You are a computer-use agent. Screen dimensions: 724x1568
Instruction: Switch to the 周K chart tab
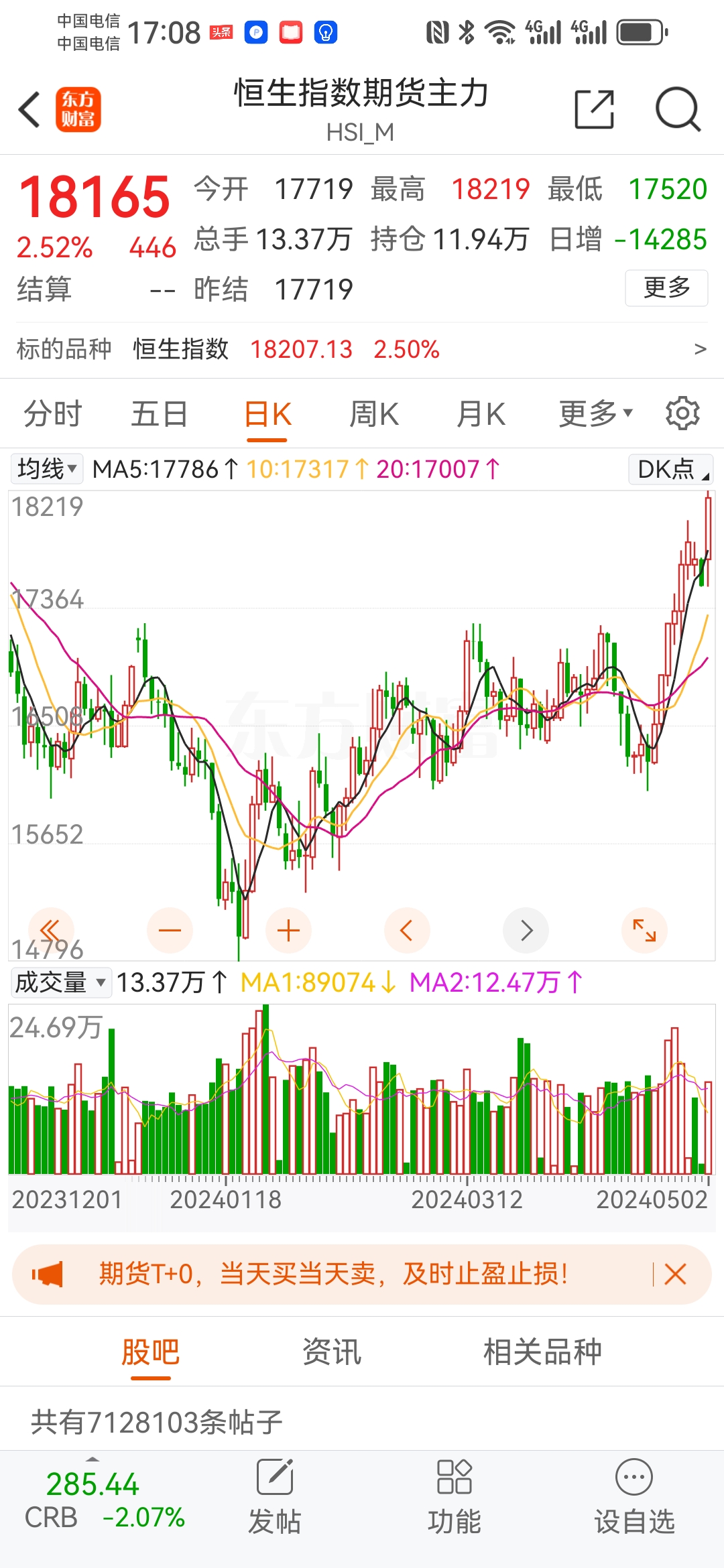374,413
